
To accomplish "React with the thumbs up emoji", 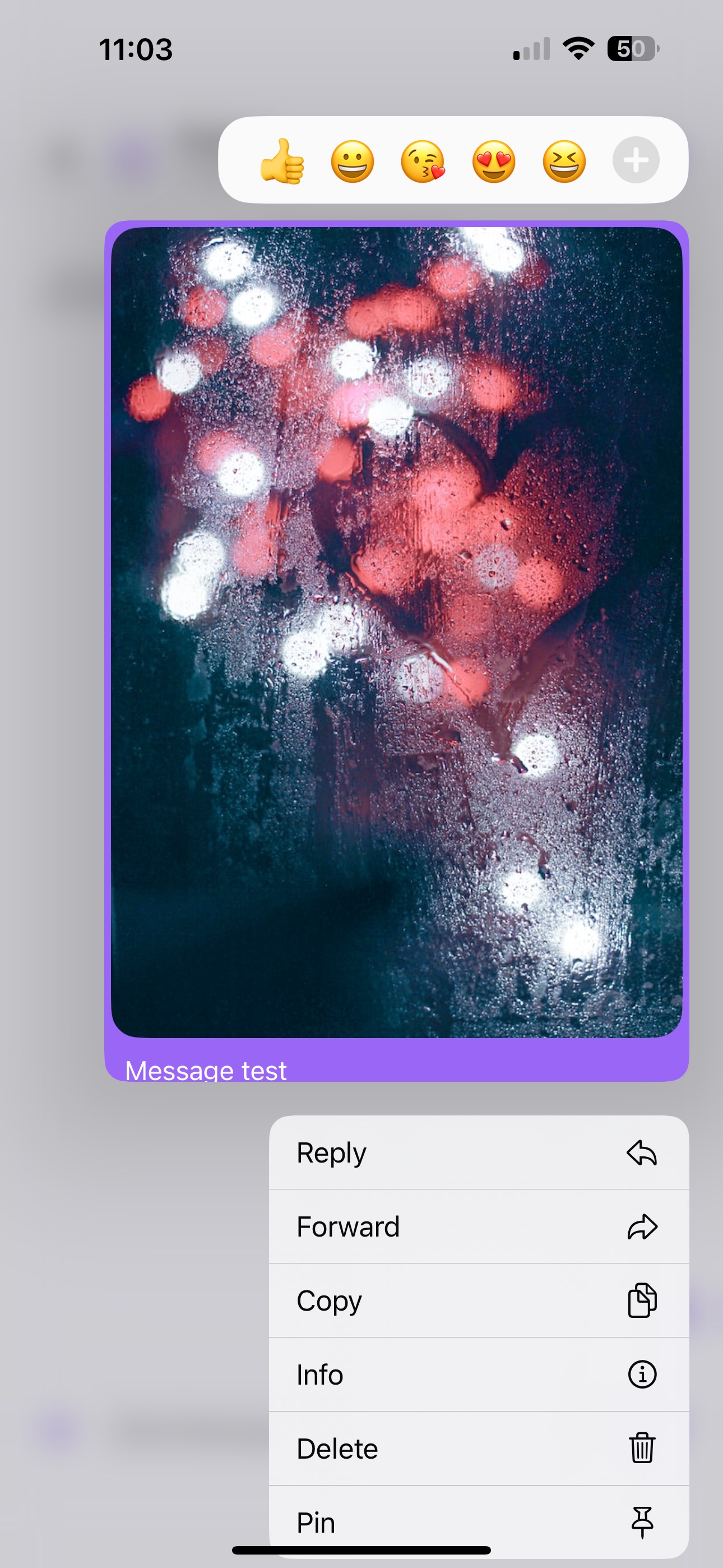I will (x=282, y=162).
